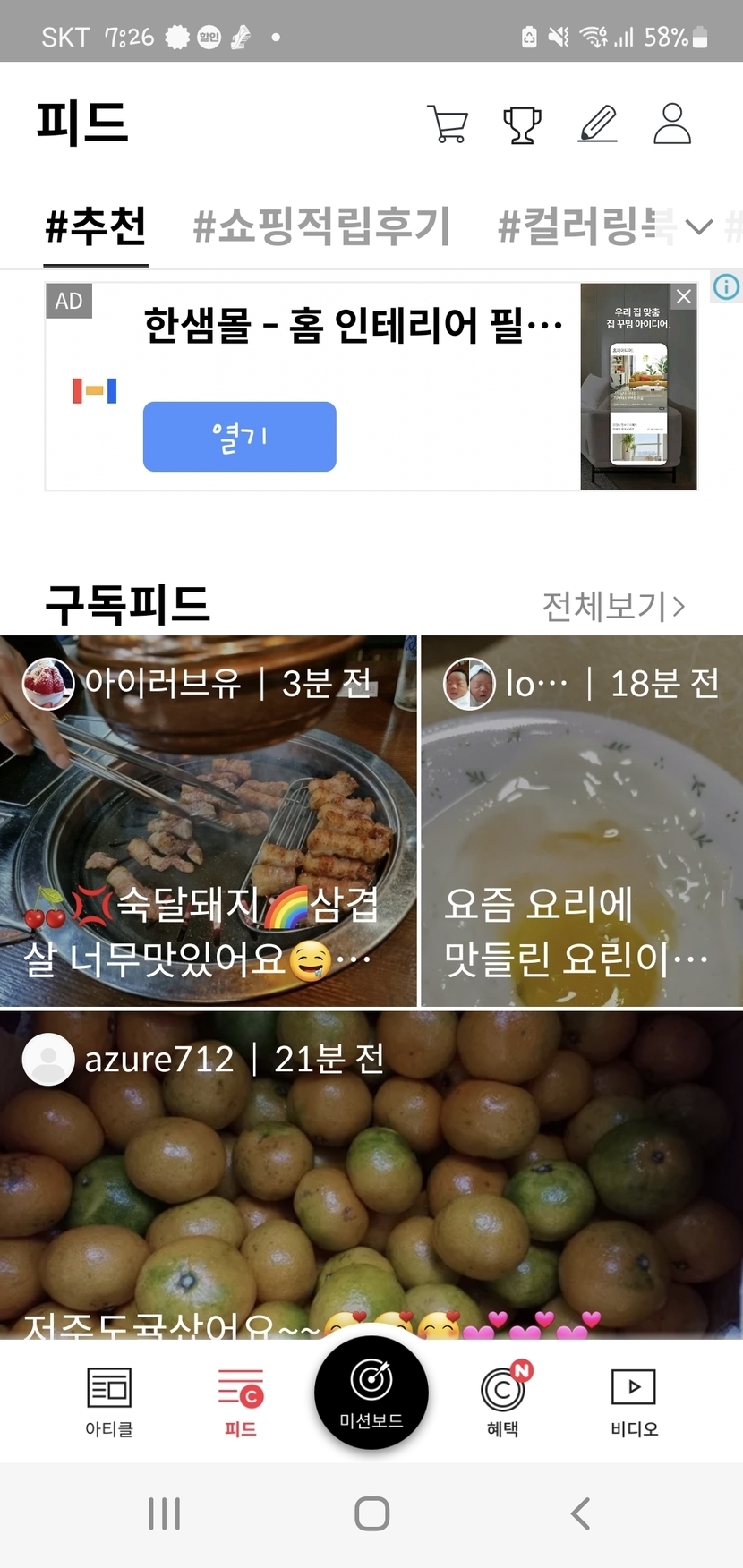The image size is (743, 1568).
Task: Open the shopping cart icon
Action: point(448,124)
